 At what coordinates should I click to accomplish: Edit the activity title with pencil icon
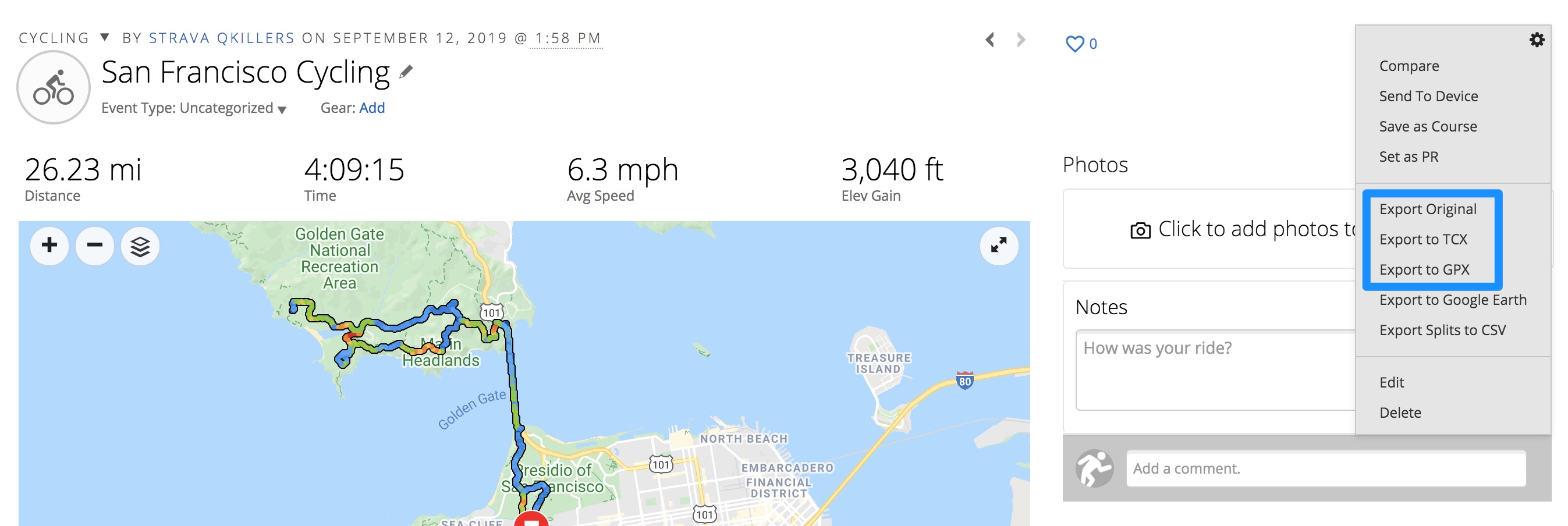406,73
